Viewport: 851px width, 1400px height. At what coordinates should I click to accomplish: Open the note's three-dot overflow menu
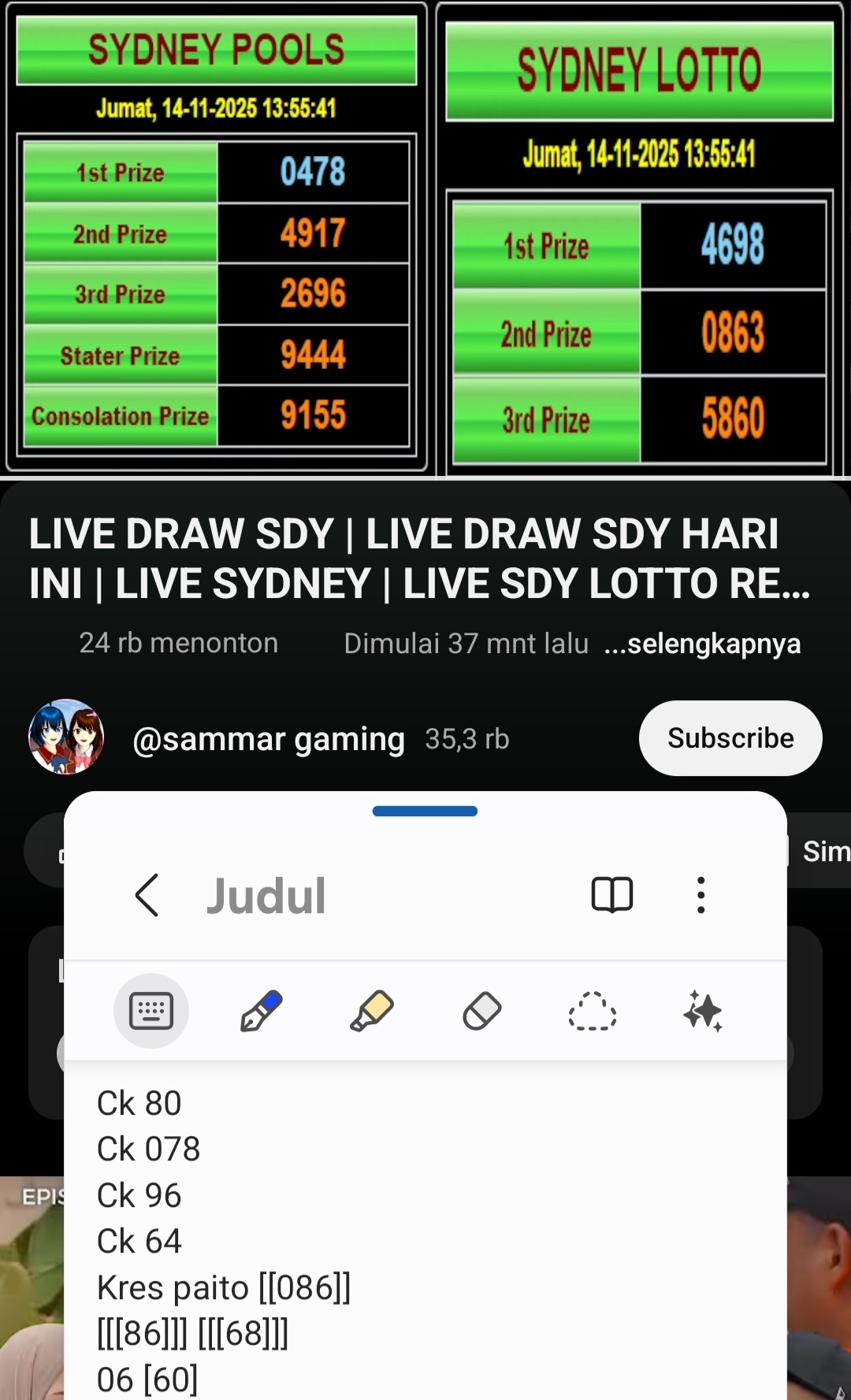click(x=700, y=895)
